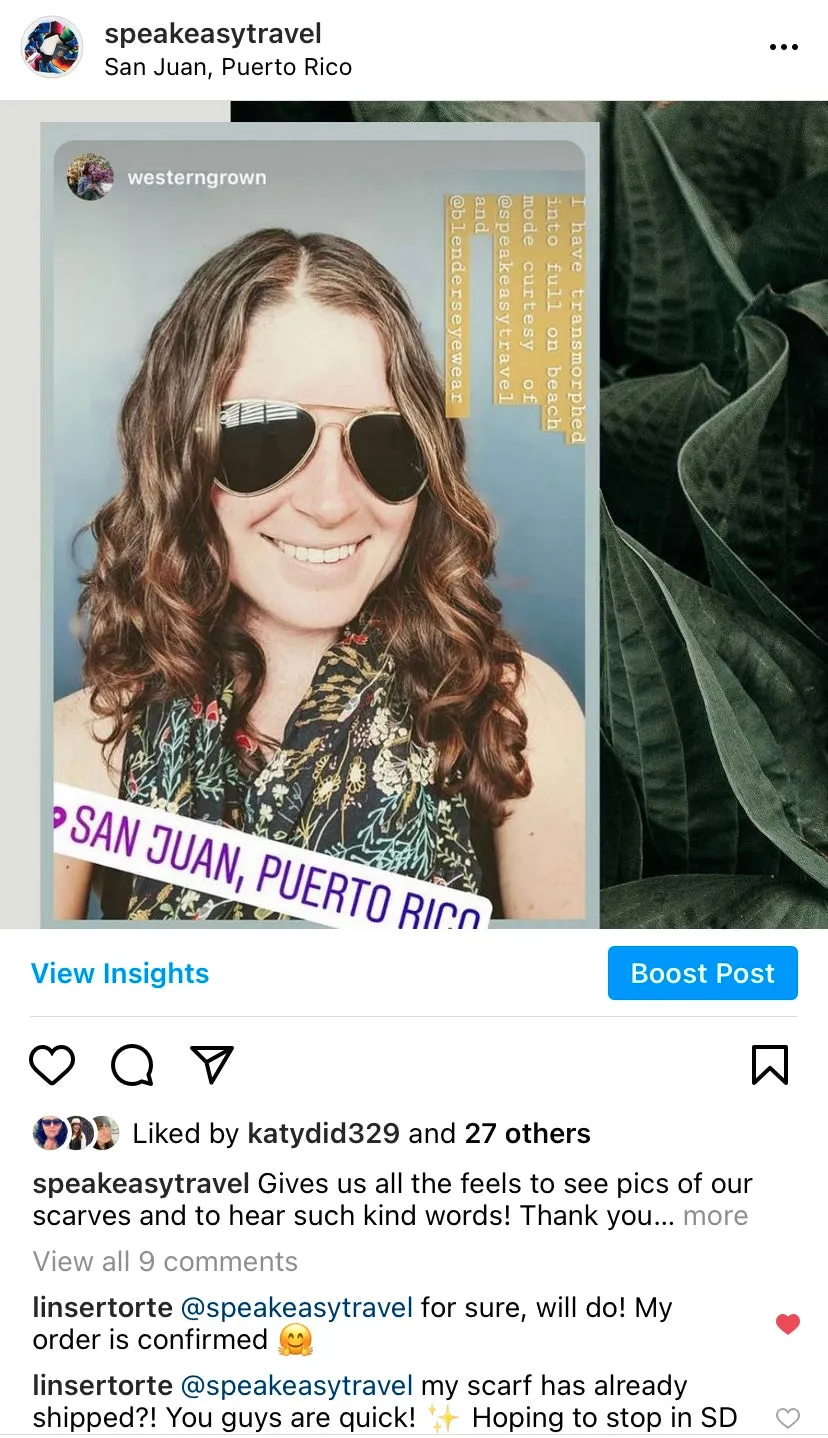This screenshot has width=828, height=1438.
Task: Bookmark this post
Action: [x=769, y=1065]
